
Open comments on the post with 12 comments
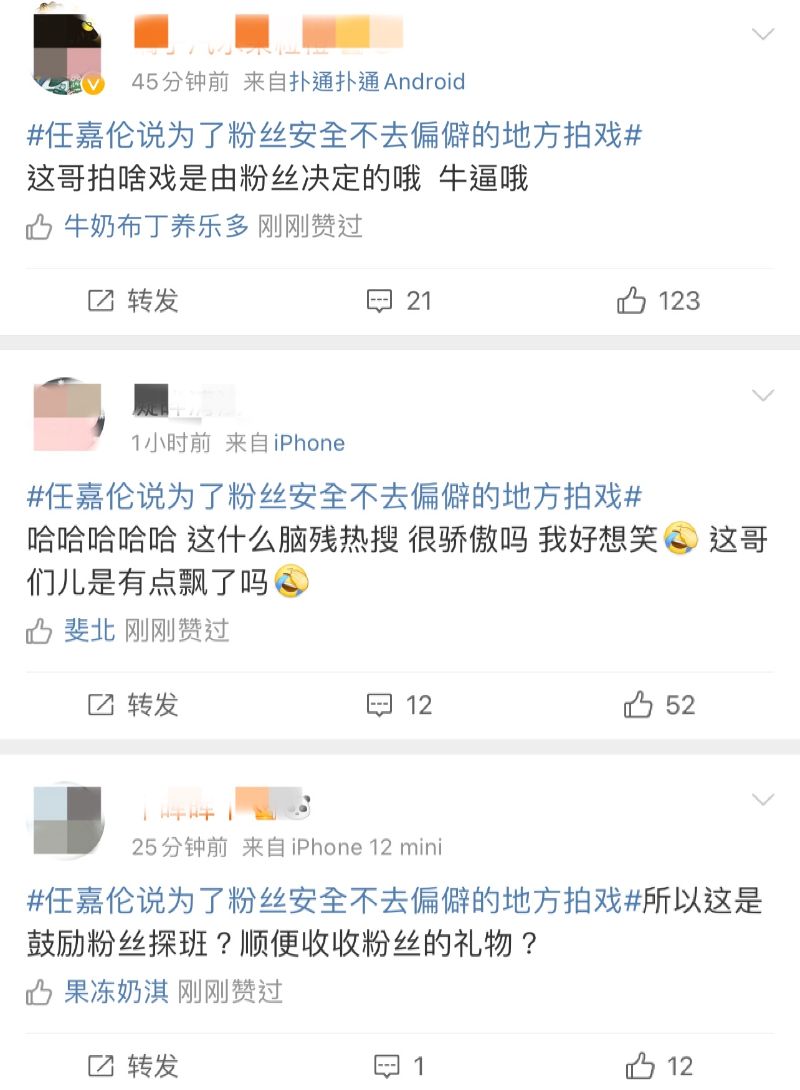[x=398, y=705]
